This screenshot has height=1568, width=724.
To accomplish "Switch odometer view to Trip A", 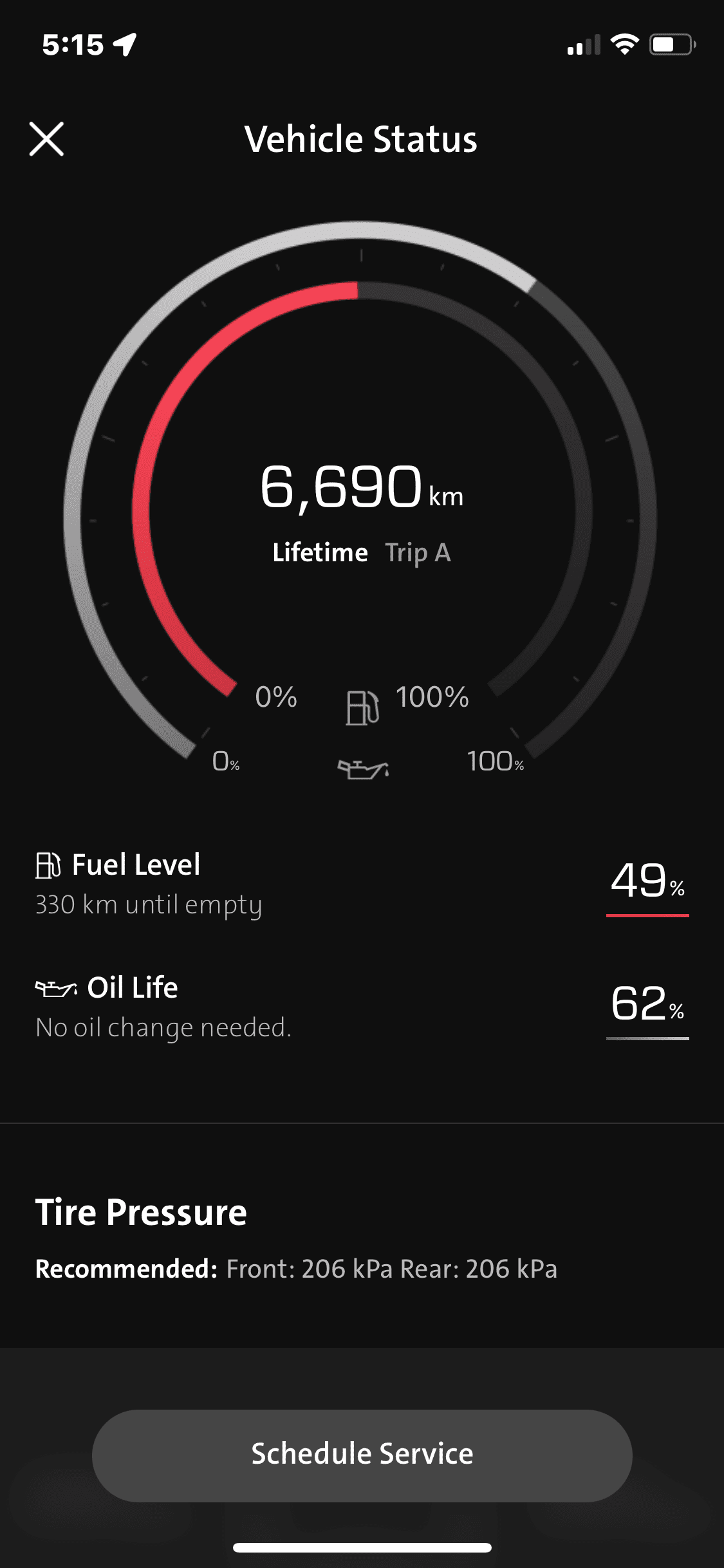I will click(418, 553).
